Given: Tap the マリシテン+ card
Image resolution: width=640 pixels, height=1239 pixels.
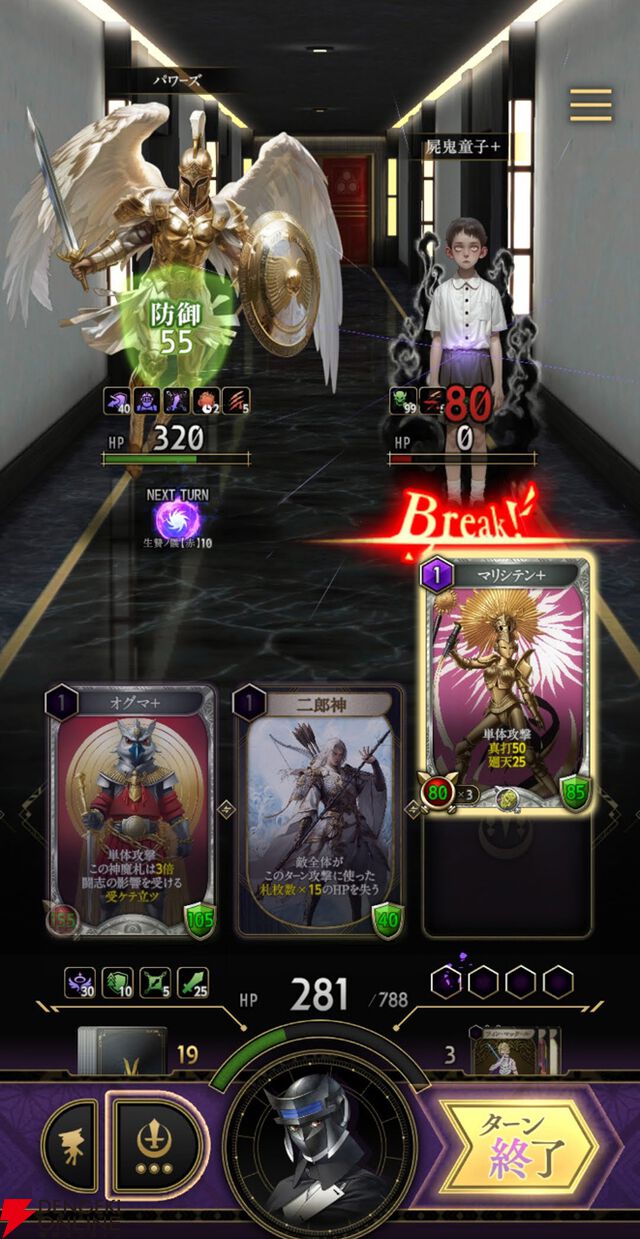Looking at the screenshot, I should click(508, 685).
